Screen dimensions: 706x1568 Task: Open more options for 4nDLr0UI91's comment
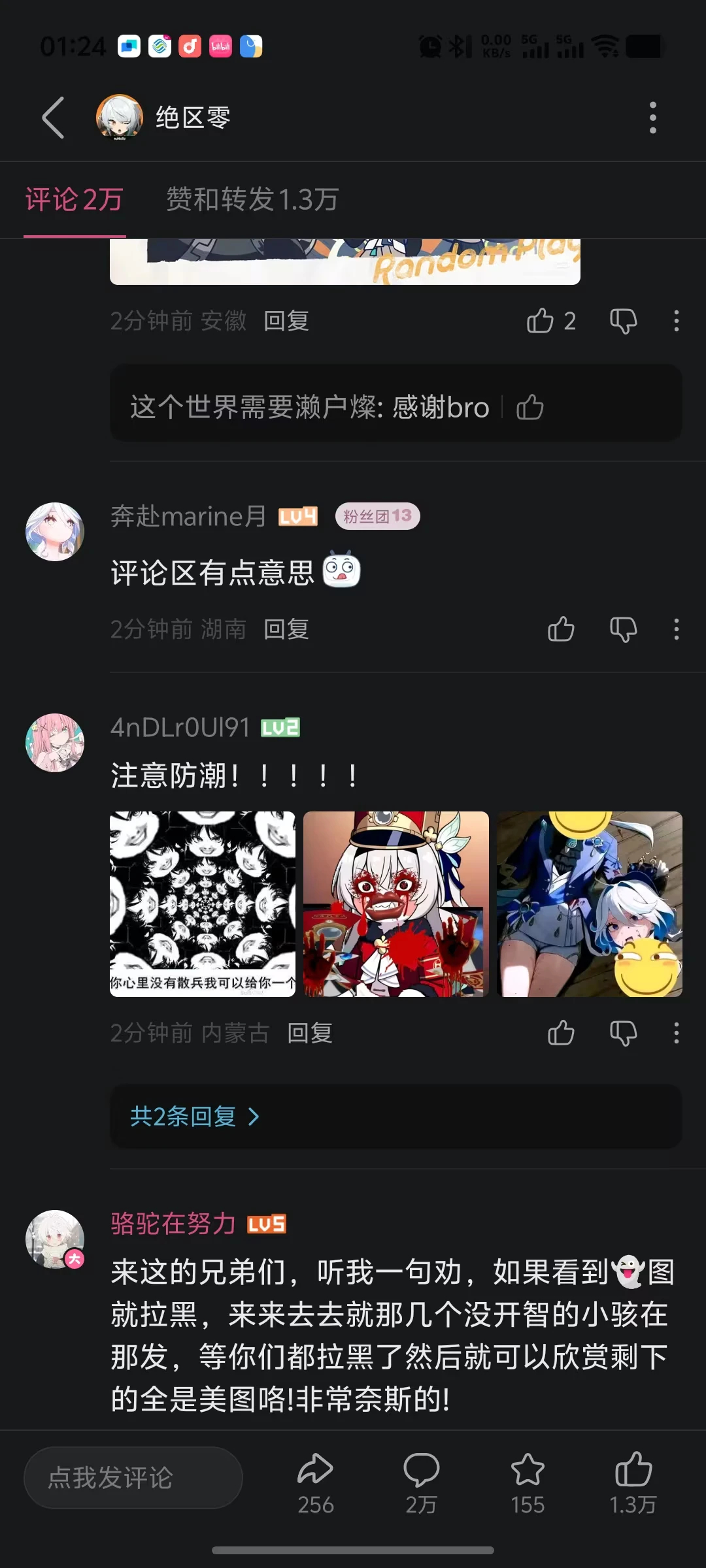click(x=676, y=1034)
